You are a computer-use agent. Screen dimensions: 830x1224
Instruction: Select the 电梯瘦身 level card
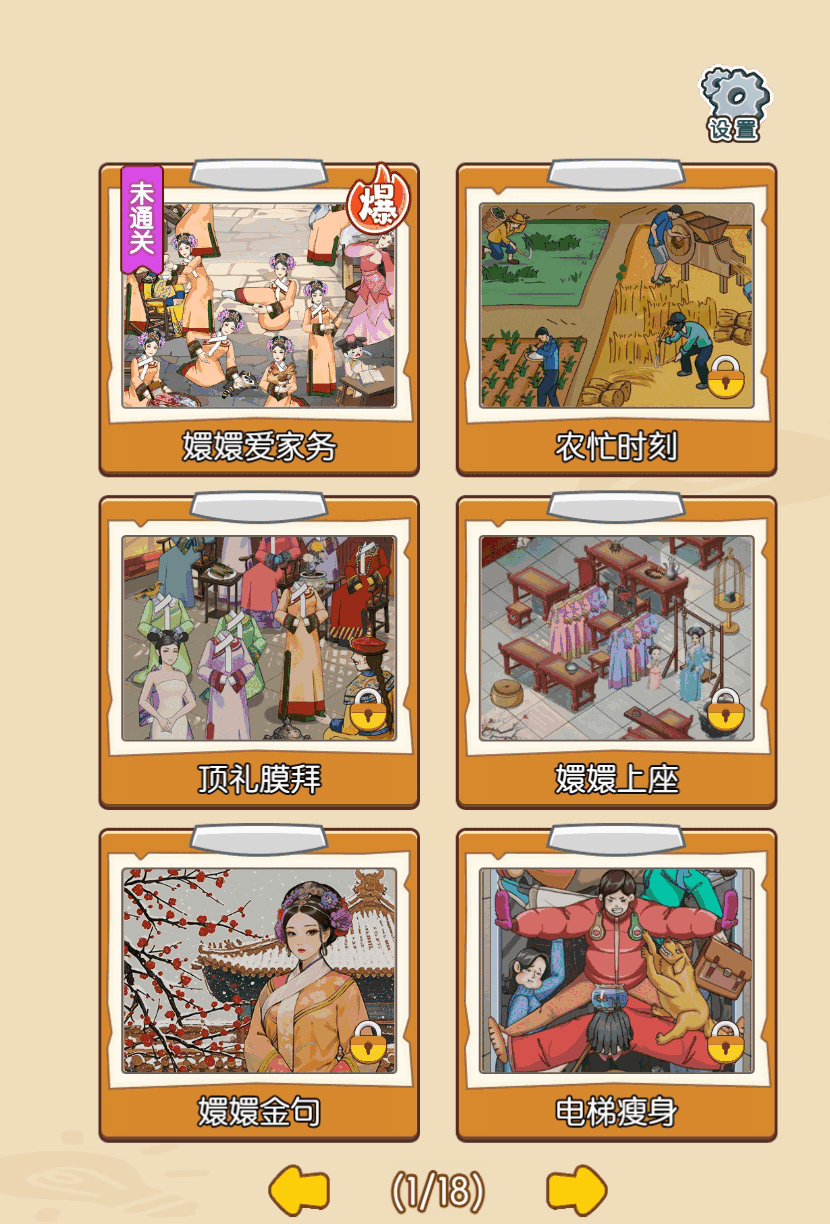[x=616, y=984]
